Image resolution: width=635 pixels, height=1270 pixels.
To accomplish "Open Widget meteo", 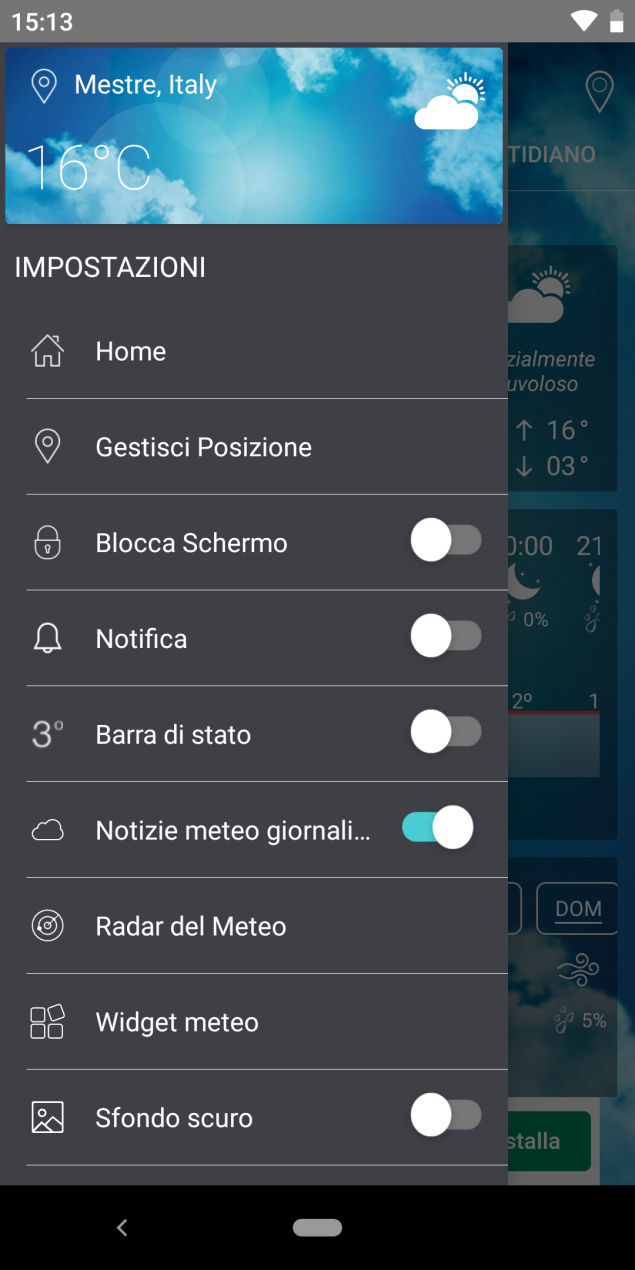I will click(x=254, y=1022).
